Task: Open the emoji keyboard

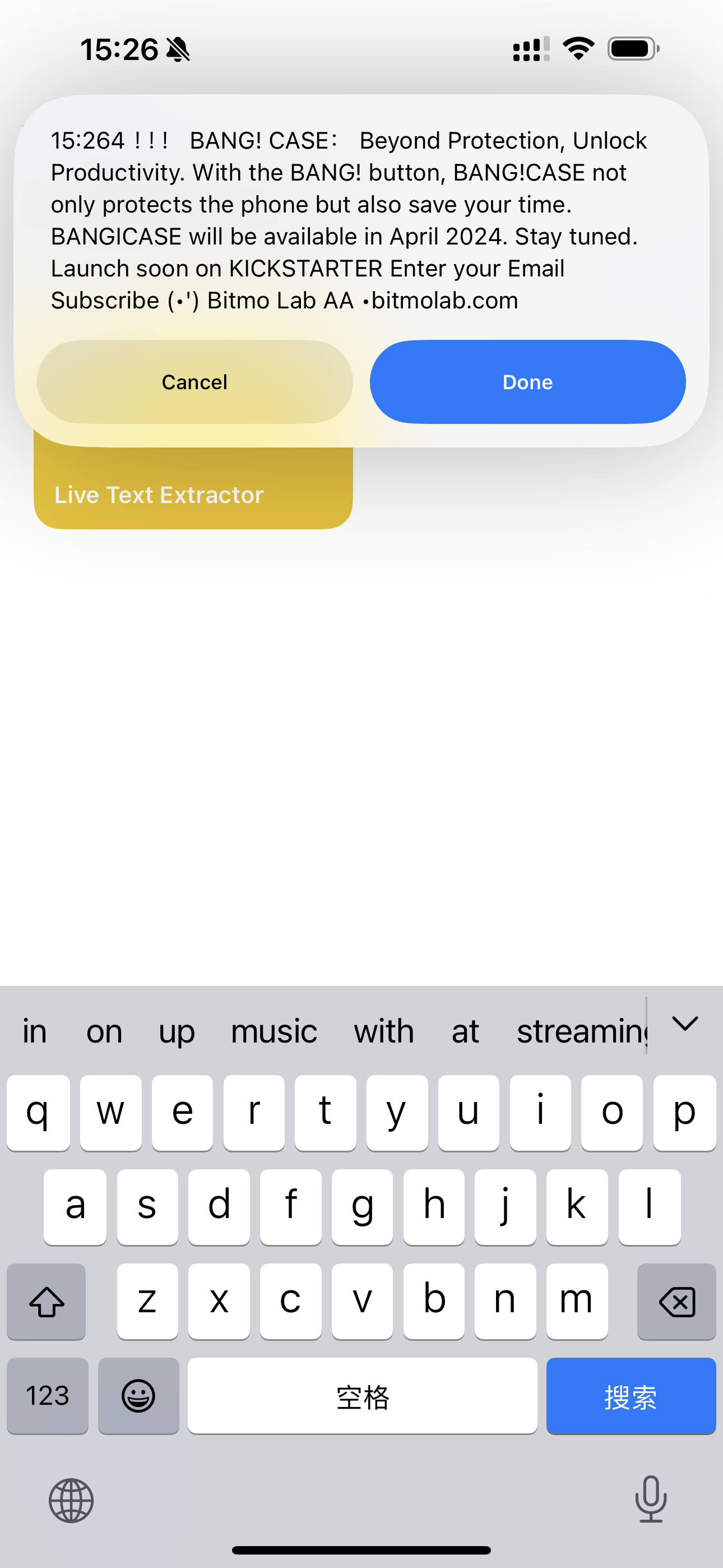Action: [139, 1396]
